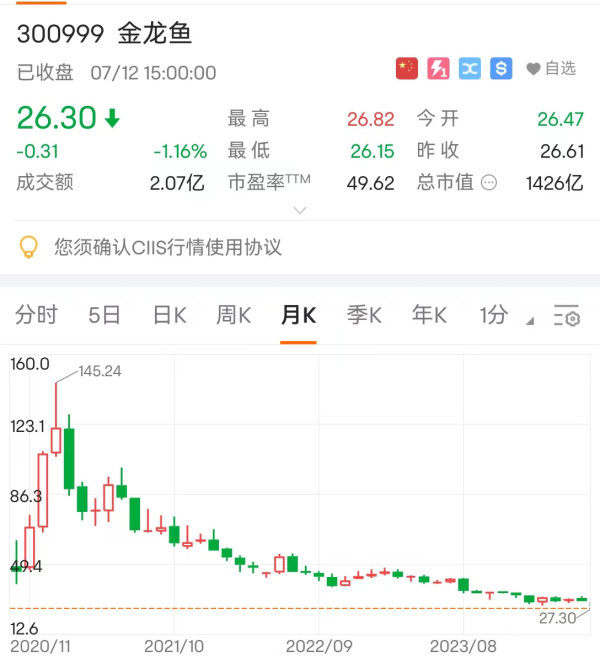Viewport: 600px width, 662px height.
Task: Select the 月K chart tab
Action: coord(298,315)
